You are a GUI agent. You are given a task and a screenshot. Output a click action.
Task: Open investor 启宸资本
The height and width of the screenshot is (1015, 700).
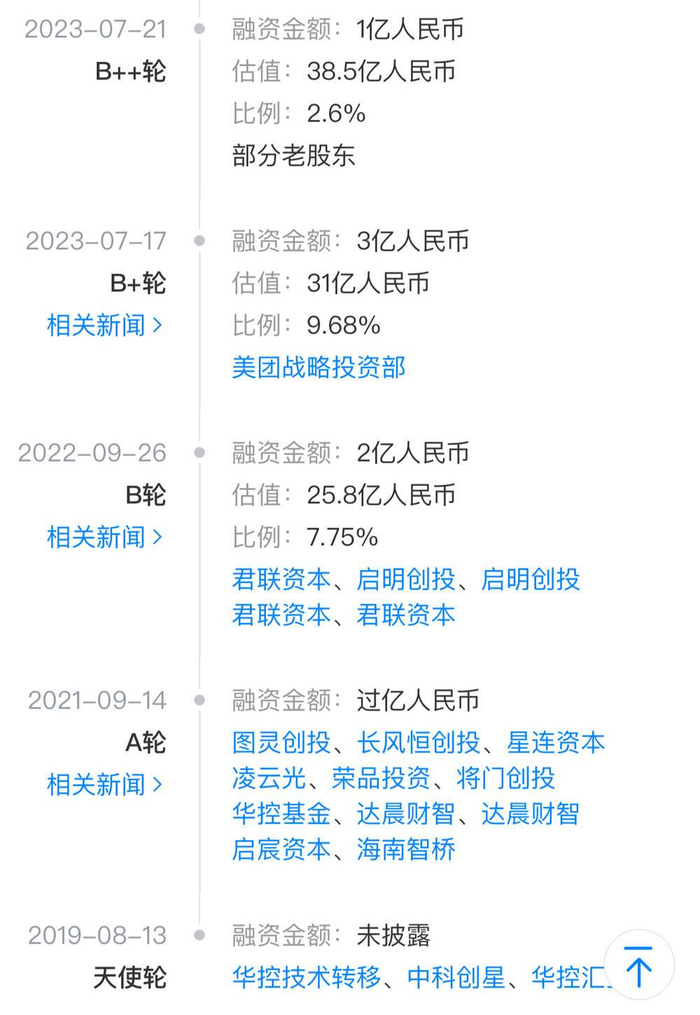coord(281,850)
